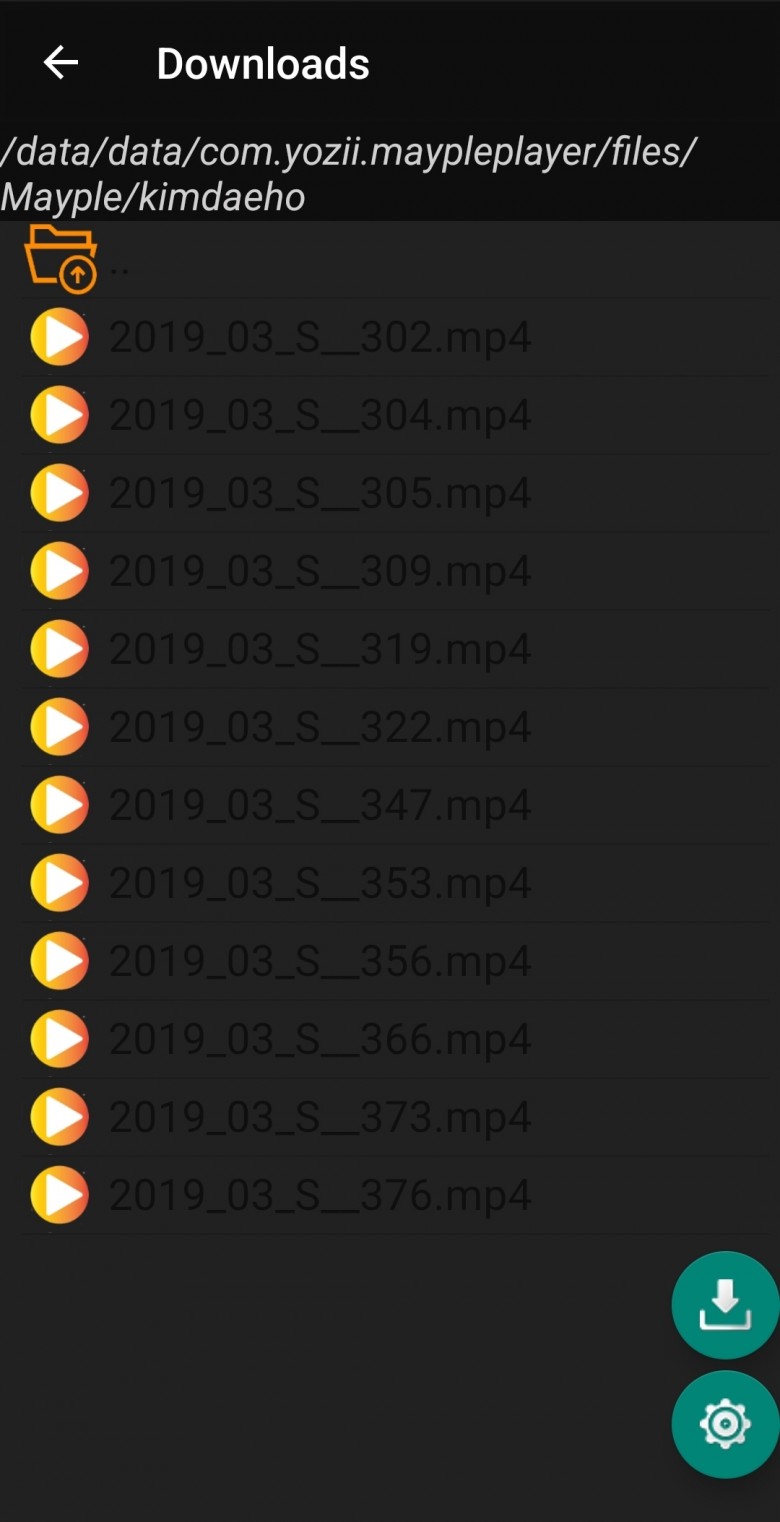The height and width of the screenshot is (1522, 780).
Task: Tap file 2019_03_S__322.mp4
Action: tap(320, 727)
